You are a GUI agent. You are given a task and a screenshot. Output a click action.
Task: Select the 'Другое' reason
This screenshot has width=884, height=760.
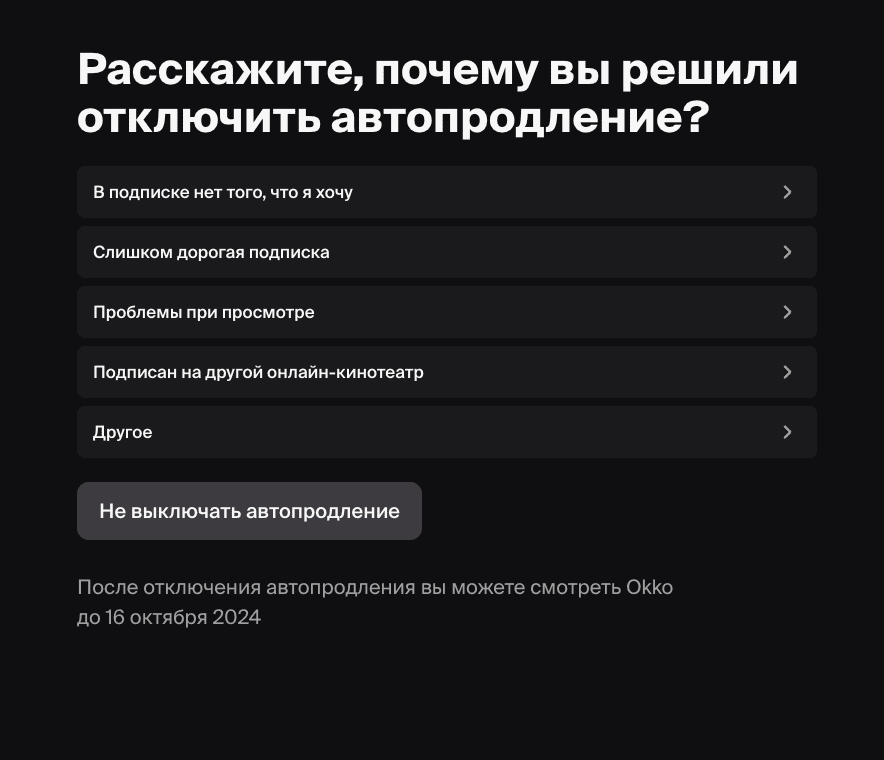point(446,432)
